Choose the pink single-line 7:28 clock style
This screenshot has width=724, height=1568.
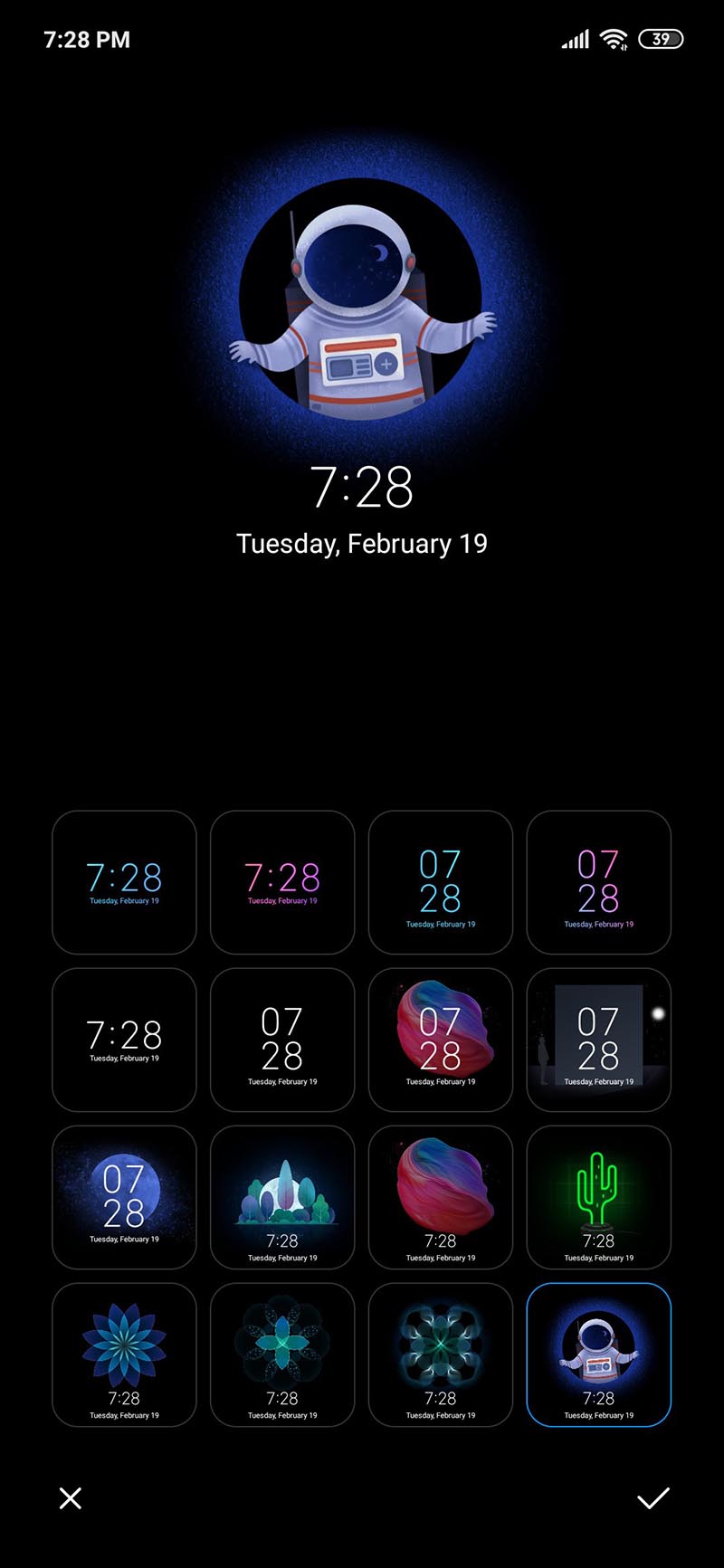click(282, 882)
